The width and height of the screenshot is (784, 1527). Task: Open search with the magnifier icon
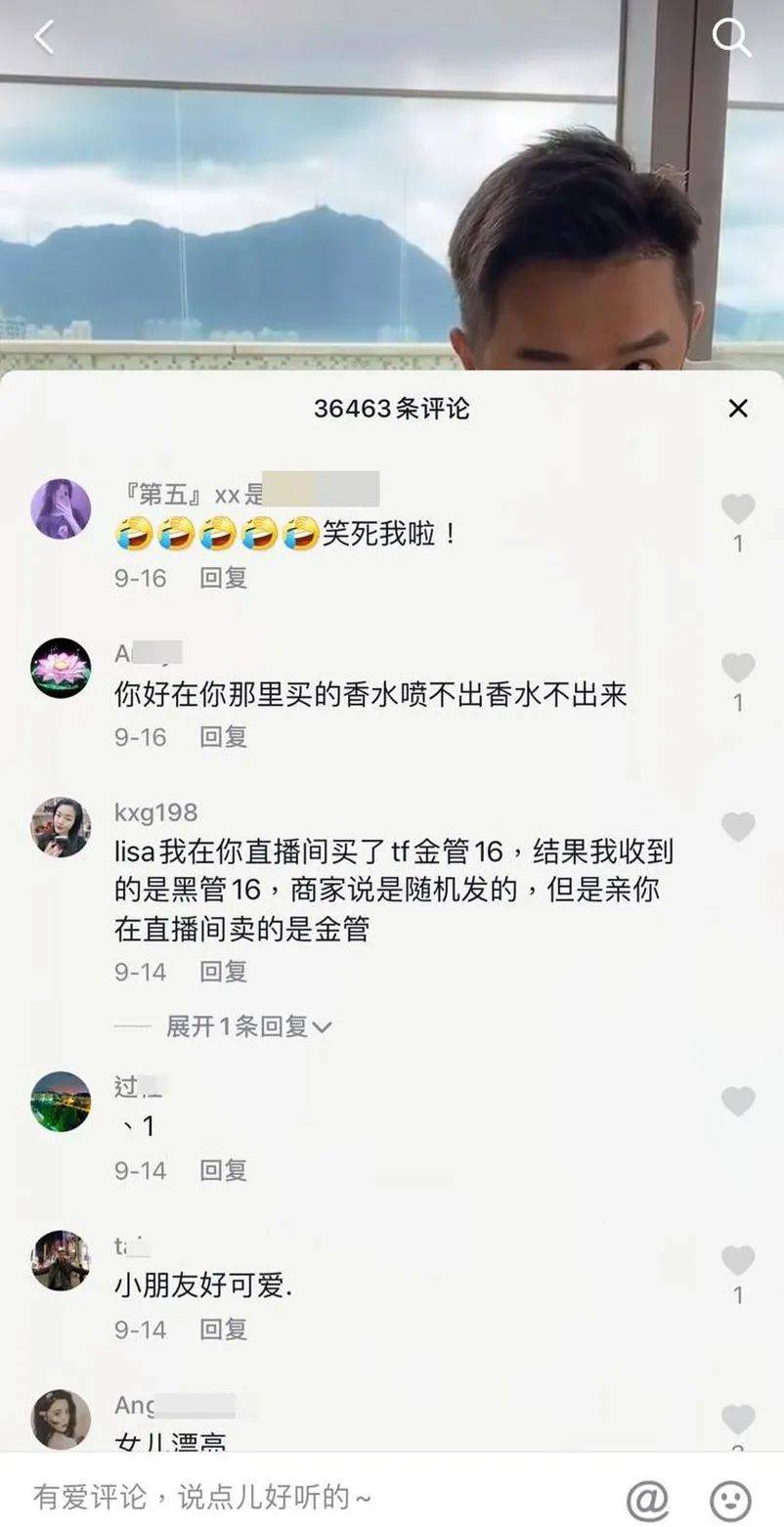[731, 37]
